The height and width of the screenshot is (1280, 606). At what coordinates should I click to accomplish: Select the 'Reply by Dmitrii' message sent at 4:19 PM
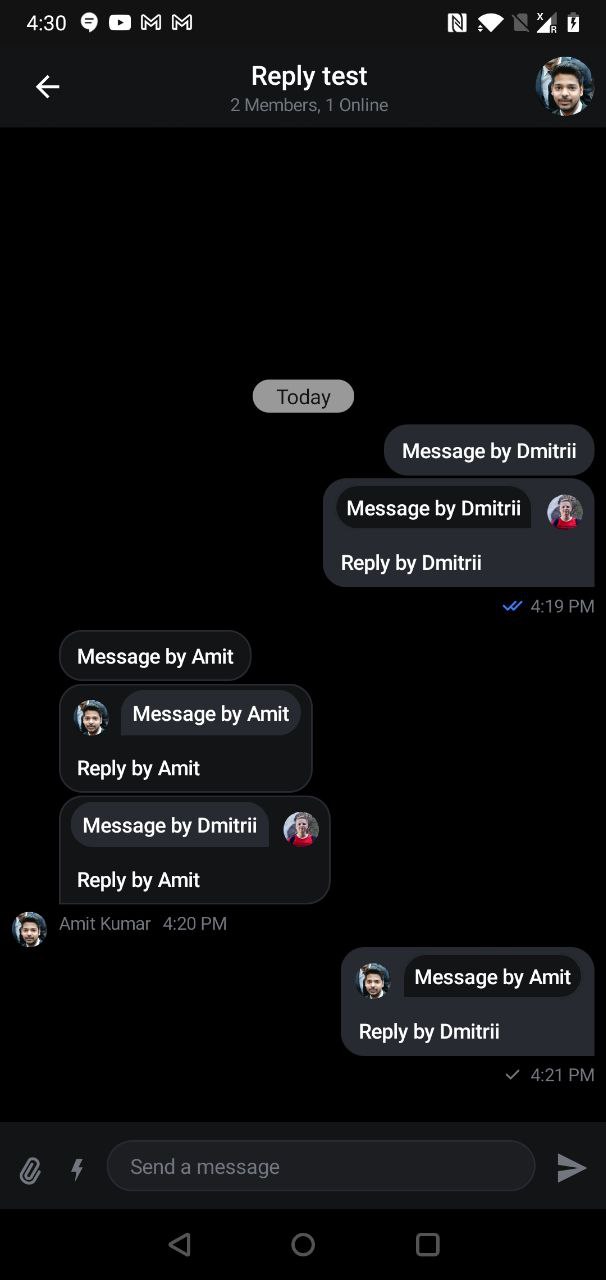point(411,563)
